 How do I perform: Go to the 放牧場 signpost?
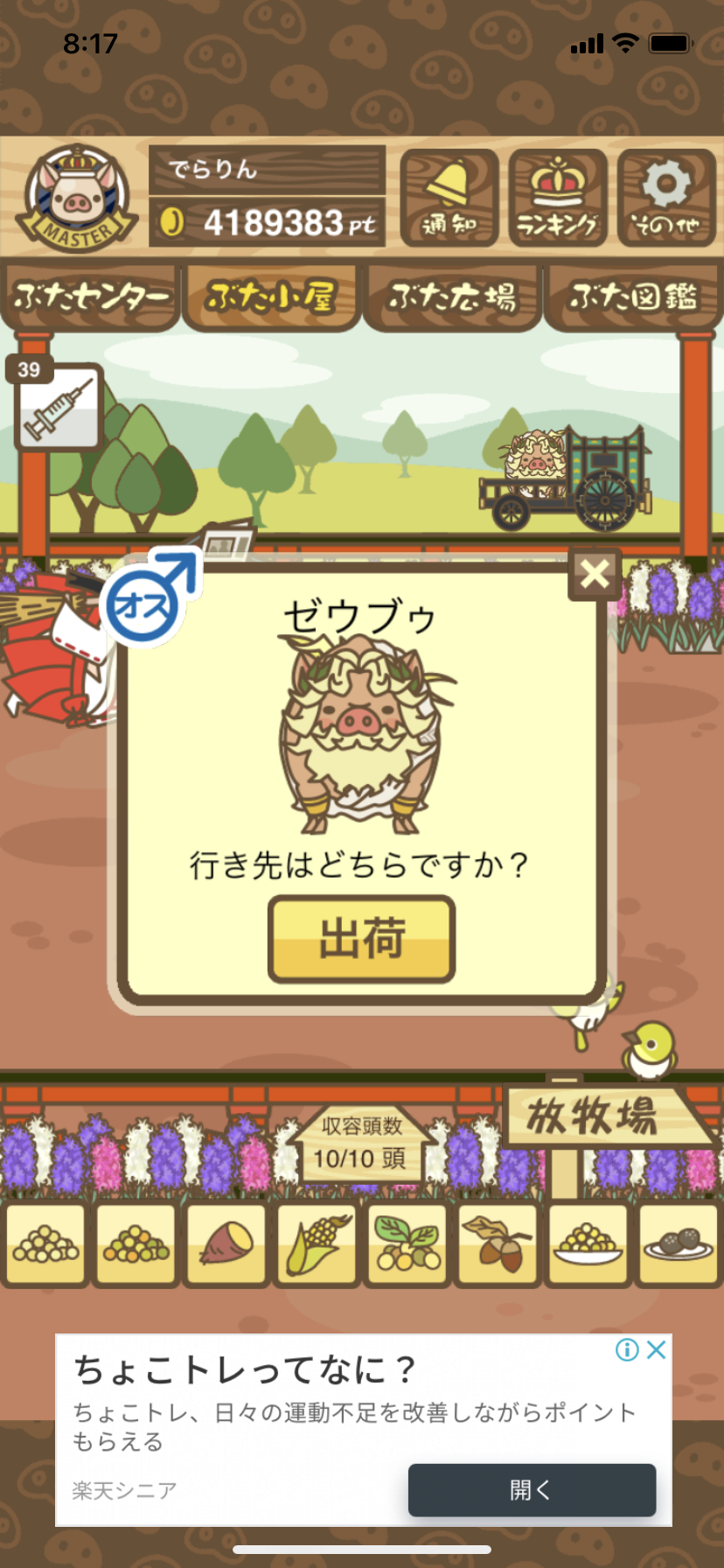[603, 1117]
